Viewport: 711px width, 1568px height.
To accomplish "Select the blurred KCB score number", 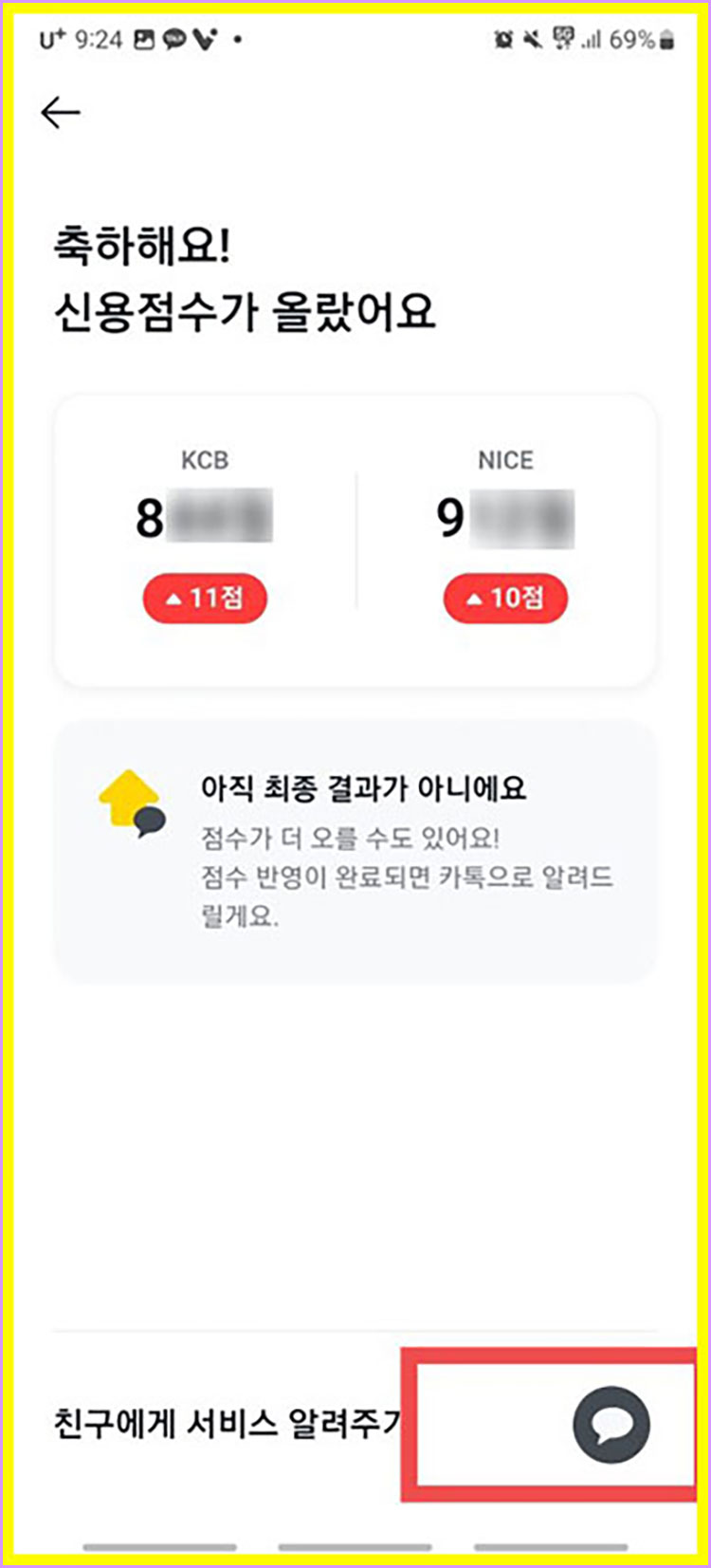I will (x=204, y=517).
